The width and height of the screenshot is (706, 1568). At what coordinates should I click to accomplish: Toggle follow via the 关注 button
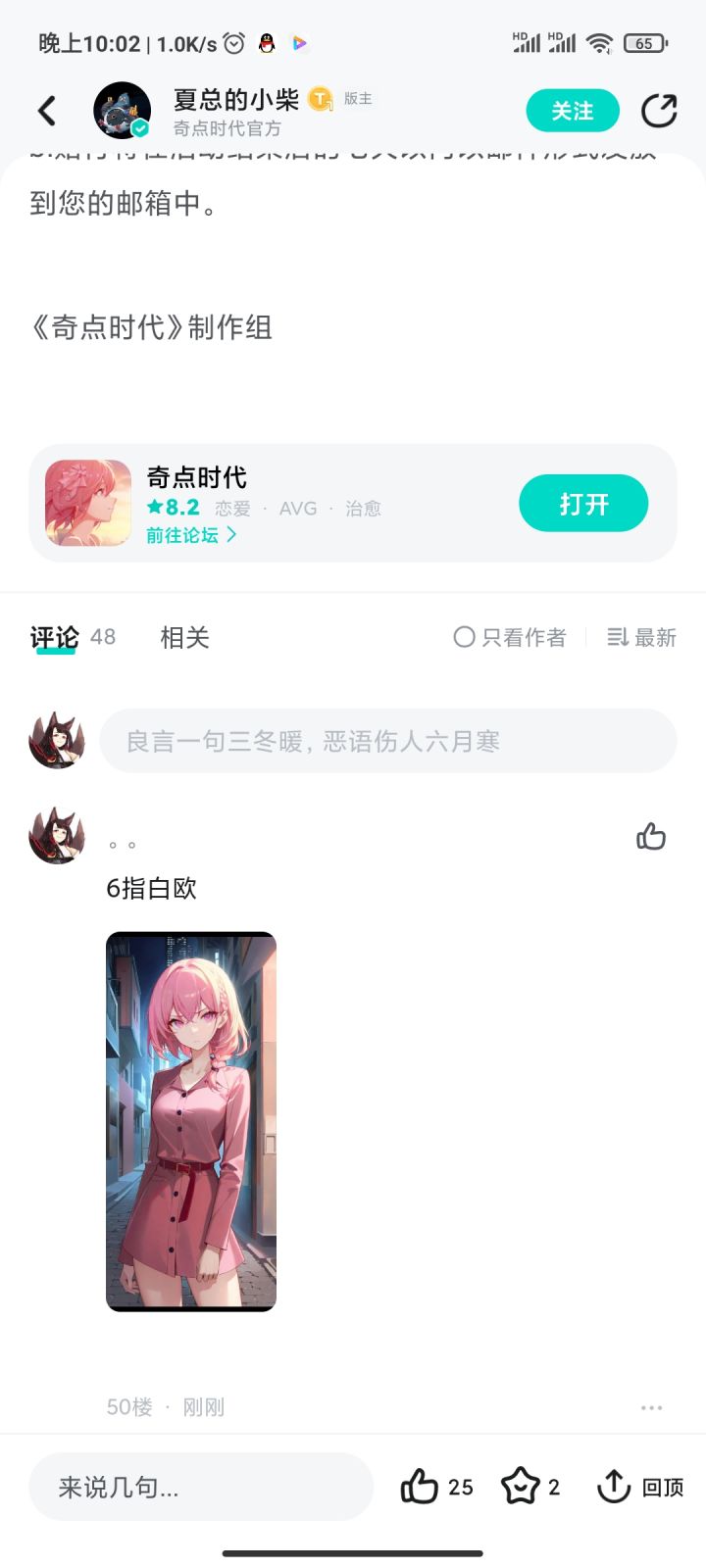pyautogui.click(x=572, y=111)
